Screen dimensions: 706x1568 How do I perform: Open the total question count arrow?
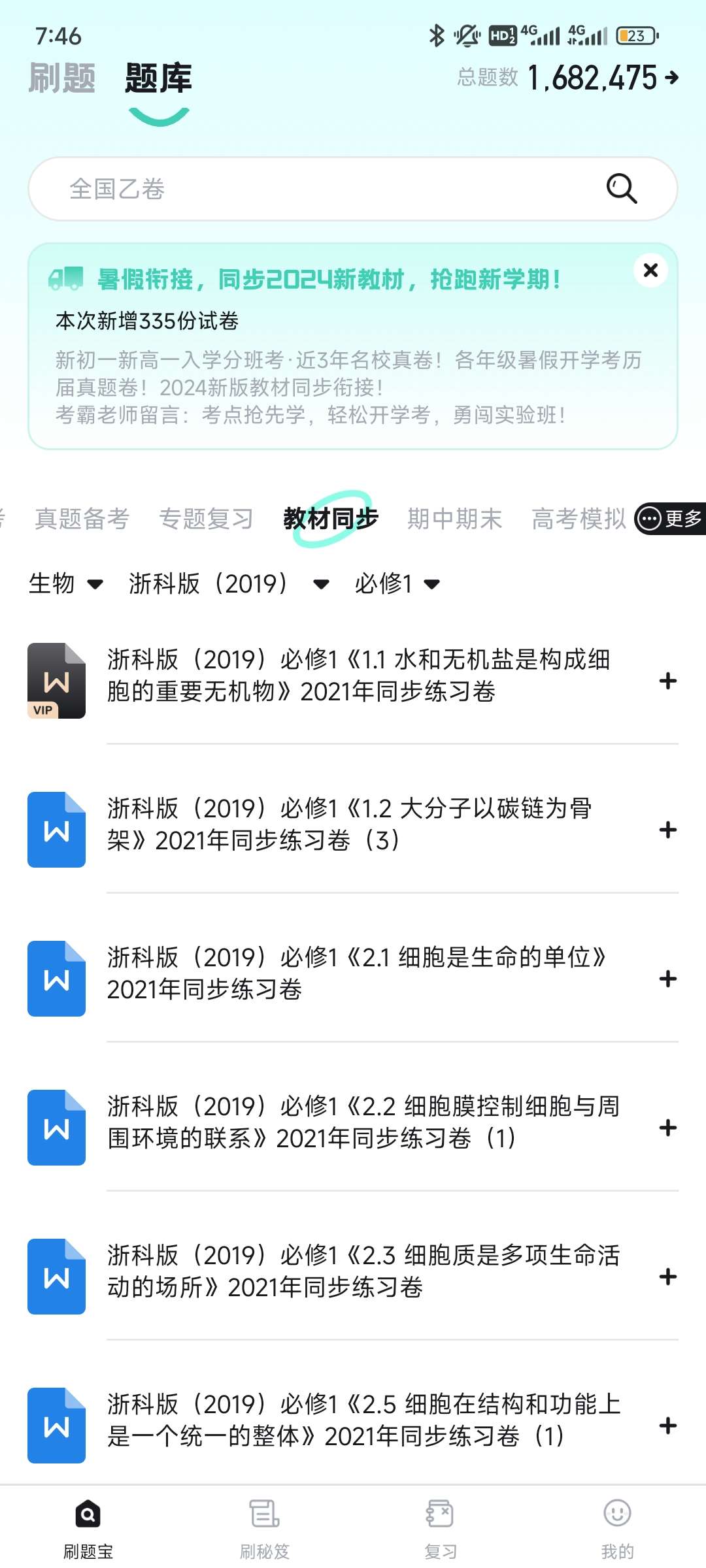tap(671, 78)
